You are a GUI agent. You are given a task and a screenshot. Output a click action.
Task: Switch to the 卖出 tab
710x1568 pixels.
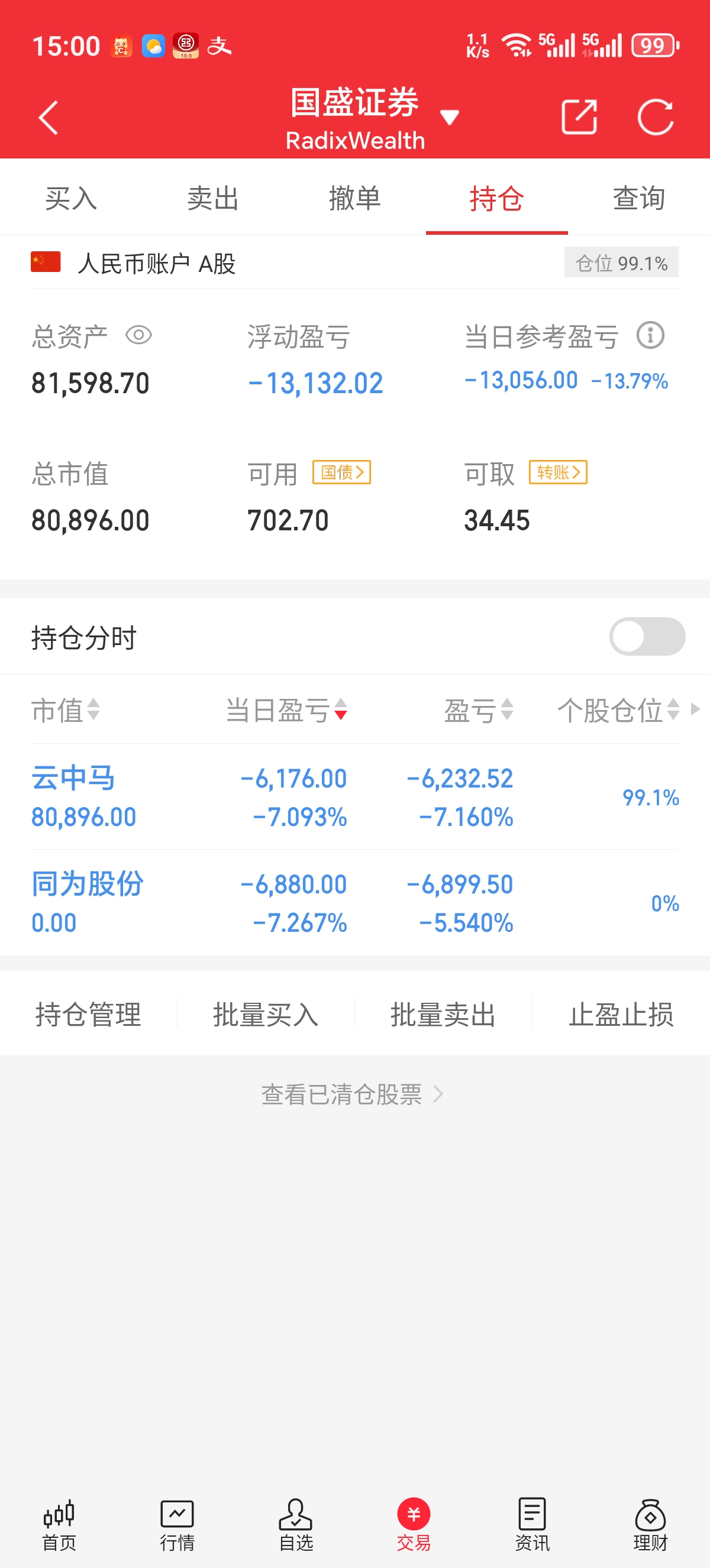[x=212, y=199]
